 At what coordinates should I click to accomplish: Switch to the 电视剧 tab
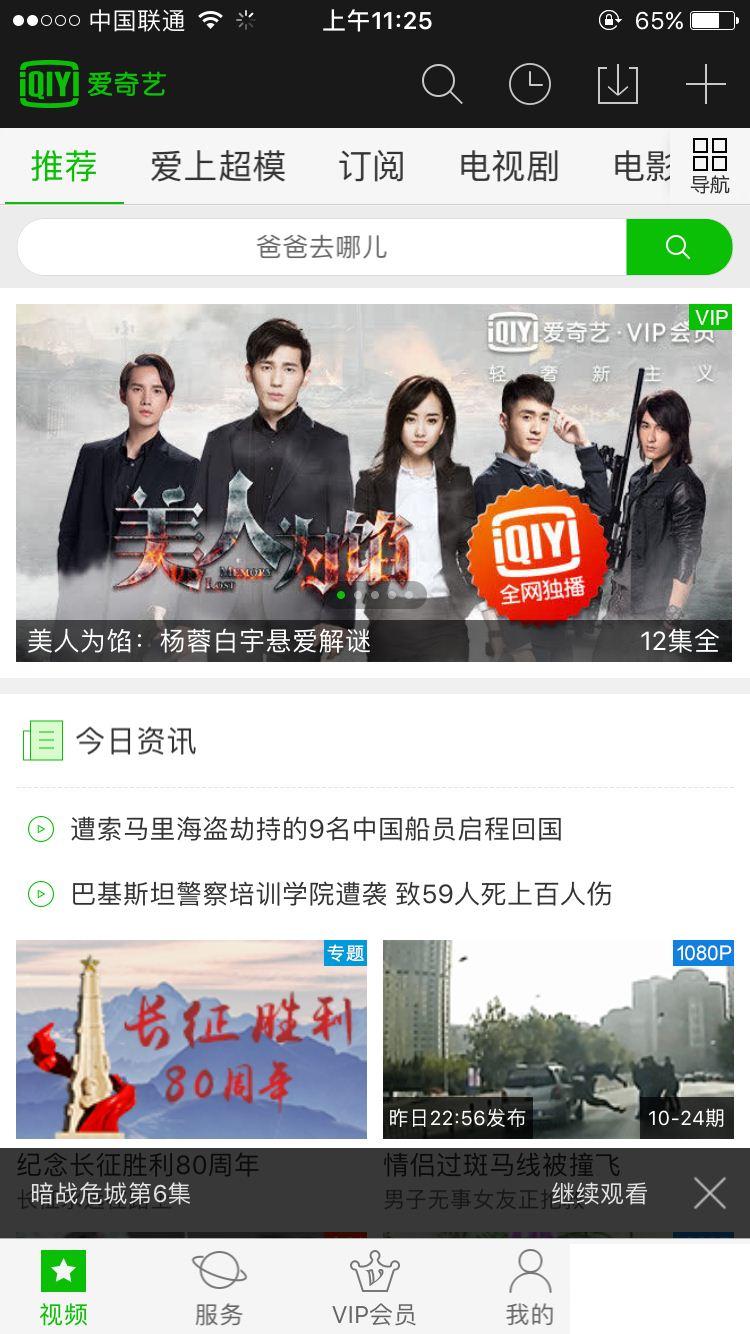pyautogui.click(x=509, y=166)
